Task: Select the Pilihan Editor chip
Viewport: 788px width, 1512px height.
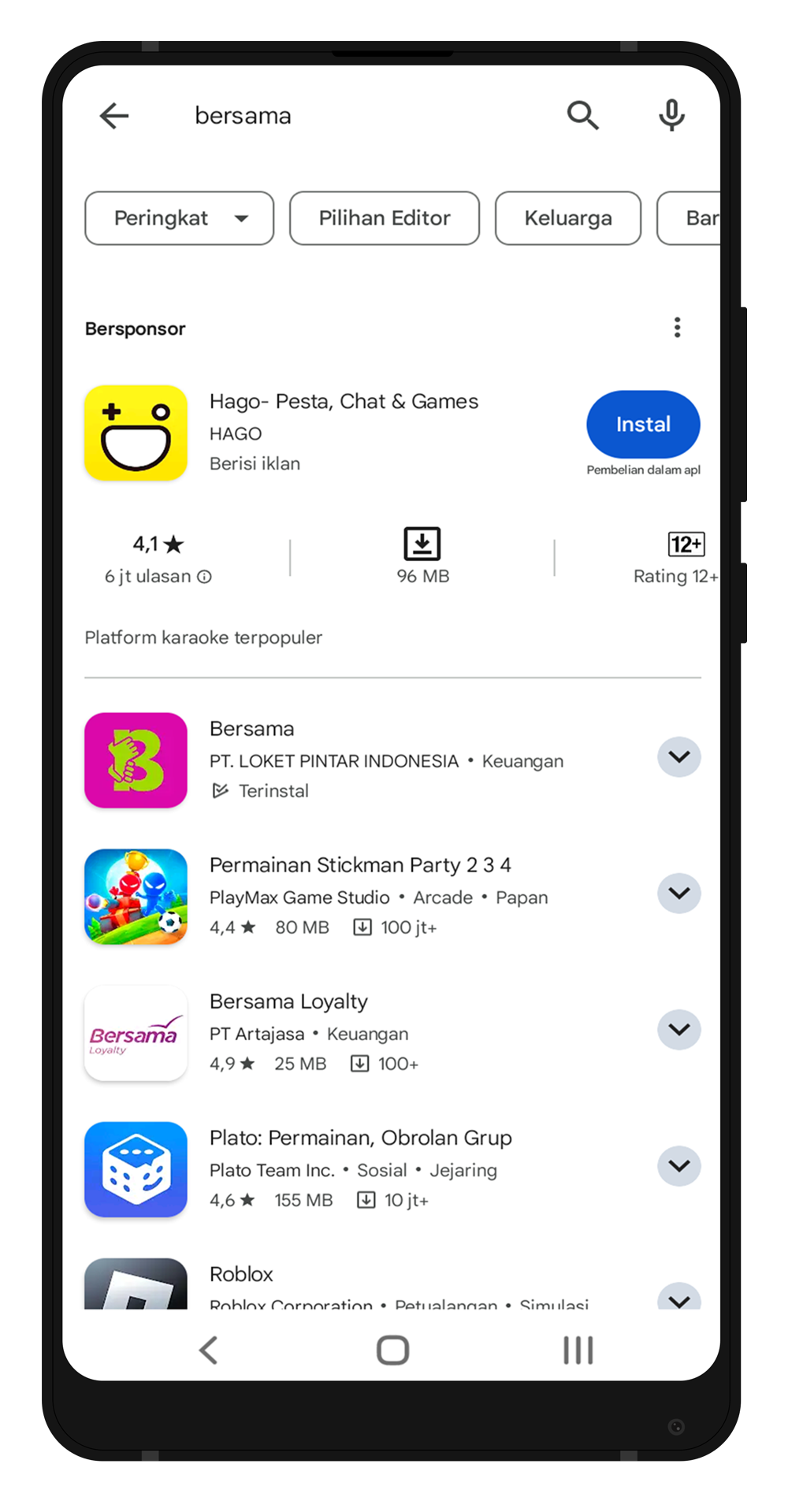Action: [x=385, y=218]
